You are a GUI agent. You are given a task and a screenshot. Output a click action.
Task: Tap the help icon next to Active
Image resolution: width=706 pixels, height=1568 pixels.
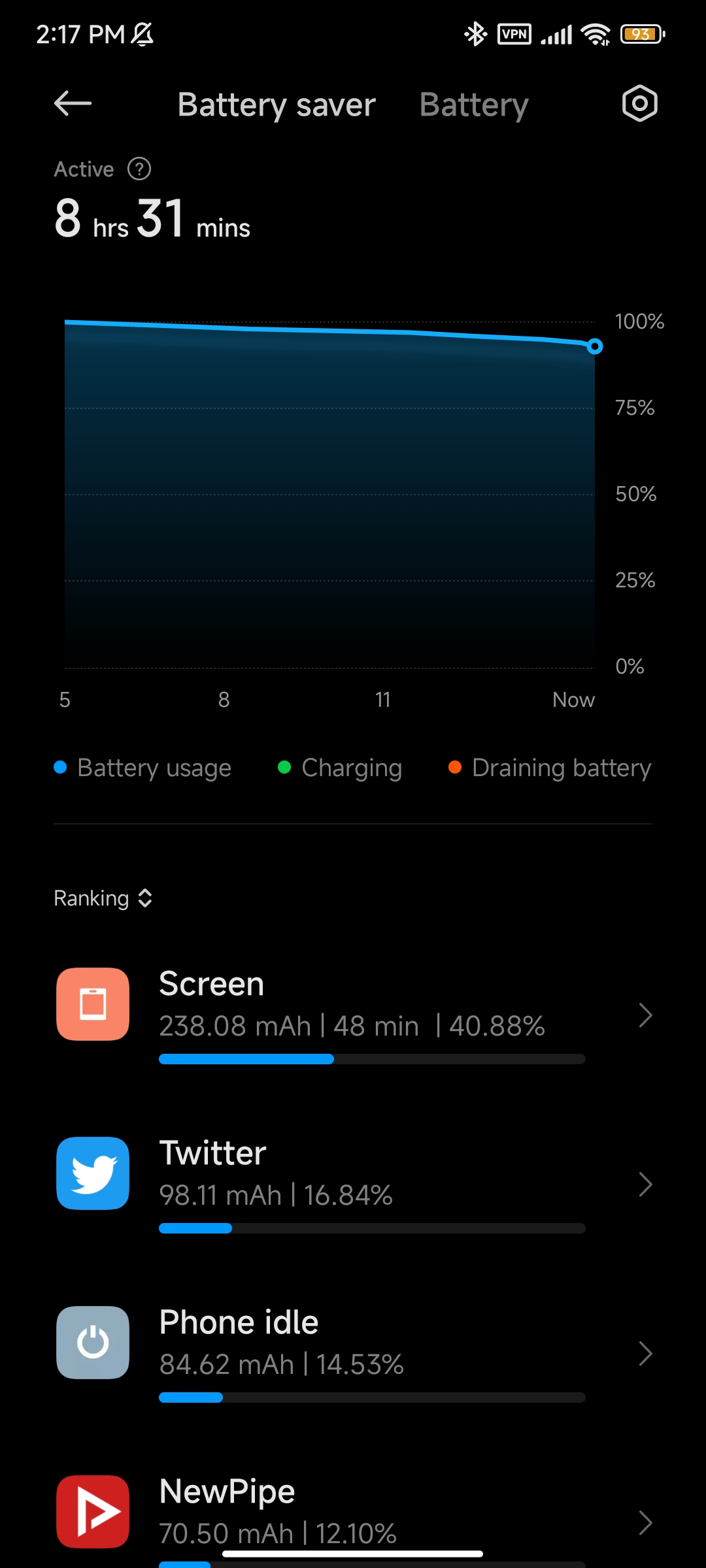pos(139,169)
